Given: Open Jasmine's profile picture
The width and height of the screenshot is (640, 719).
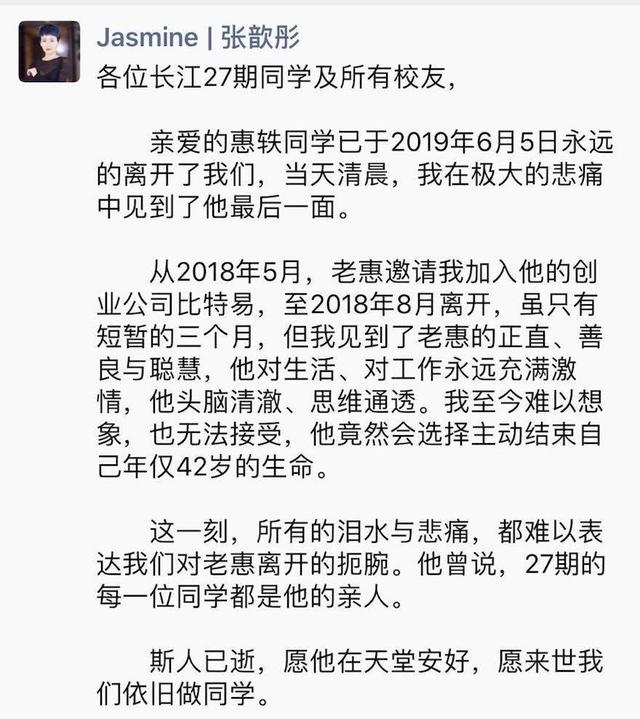Looking at the screenshot, I should 49,50.
